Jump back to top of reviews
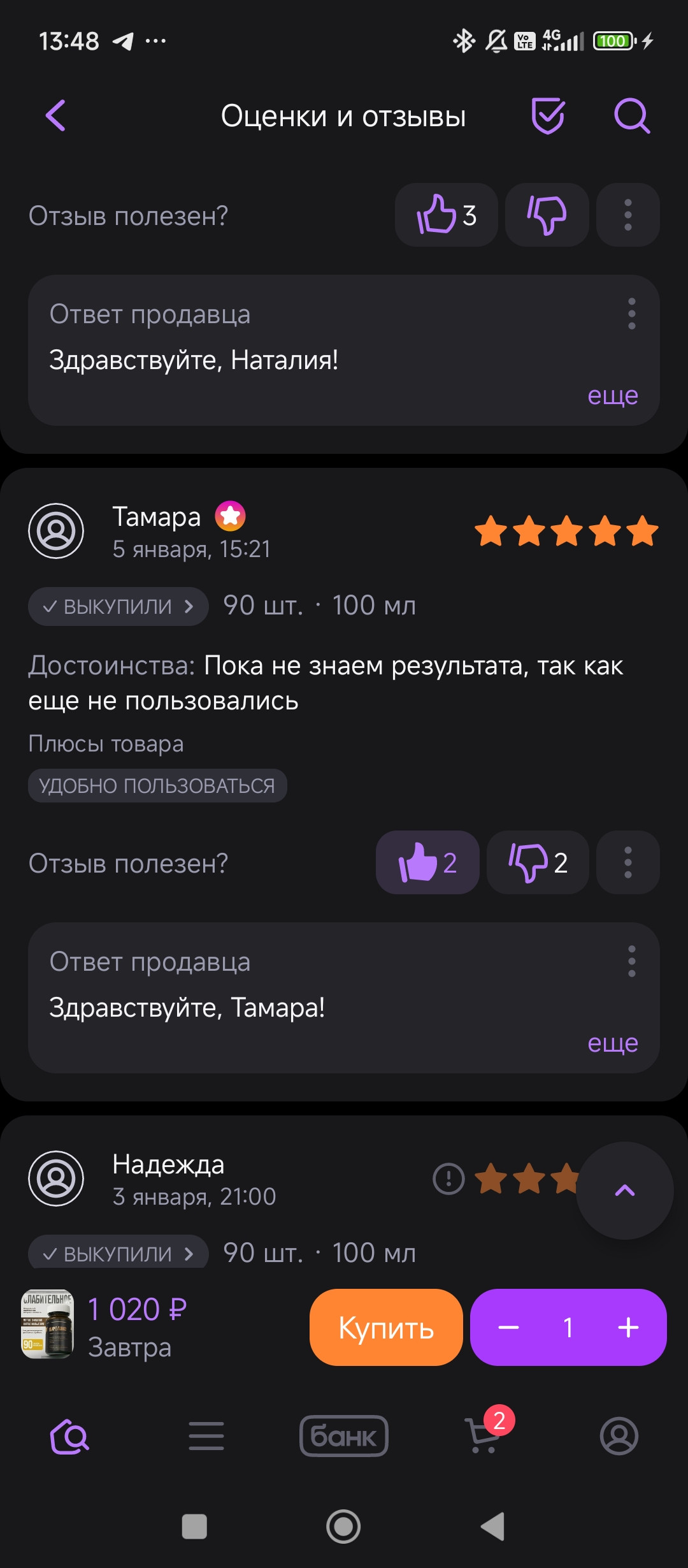Image resolution: width=688 pixels, height=1568 pixels. [x=624, y=1190]
